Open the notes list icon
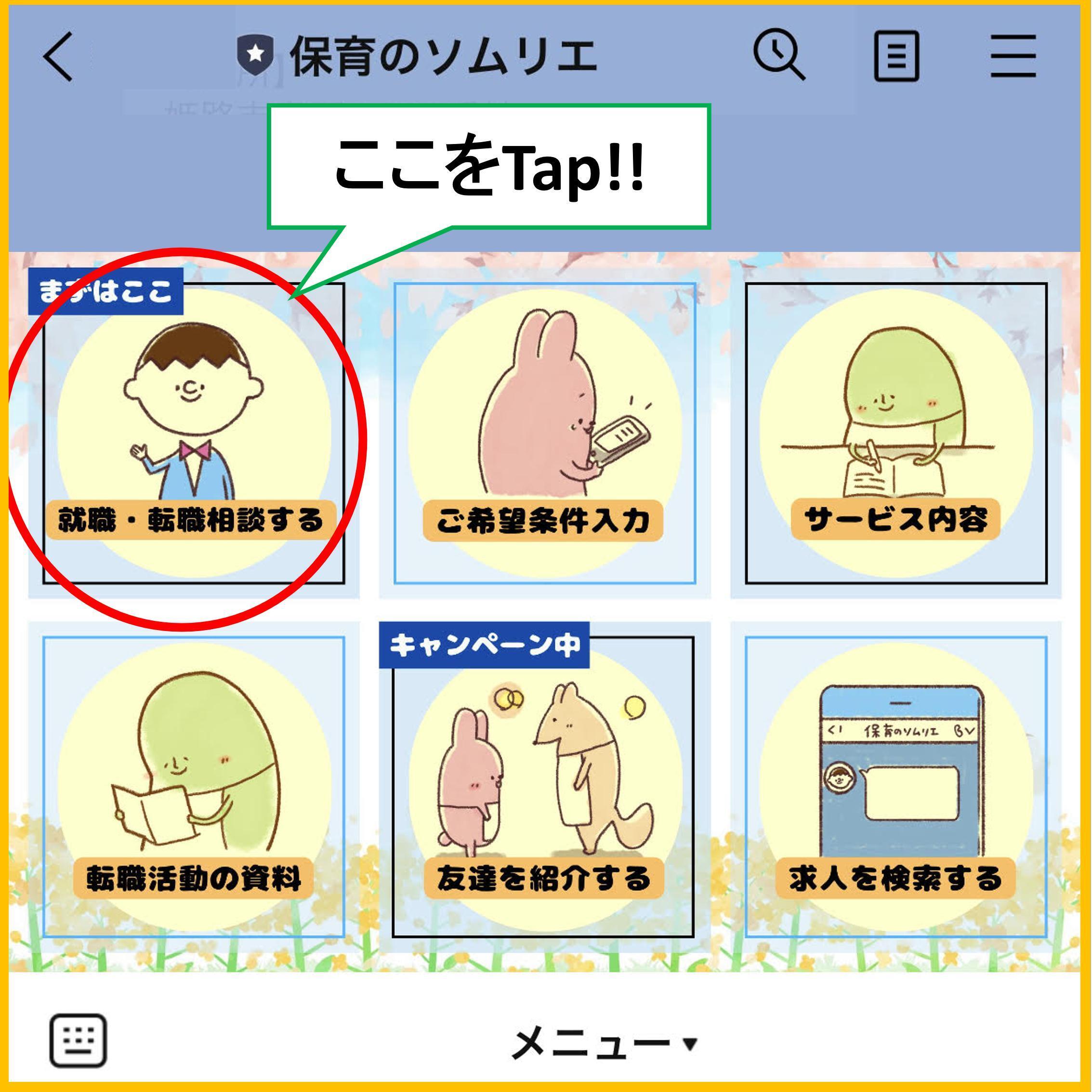Screen dimensions: 1092x1092 [896, 56]
